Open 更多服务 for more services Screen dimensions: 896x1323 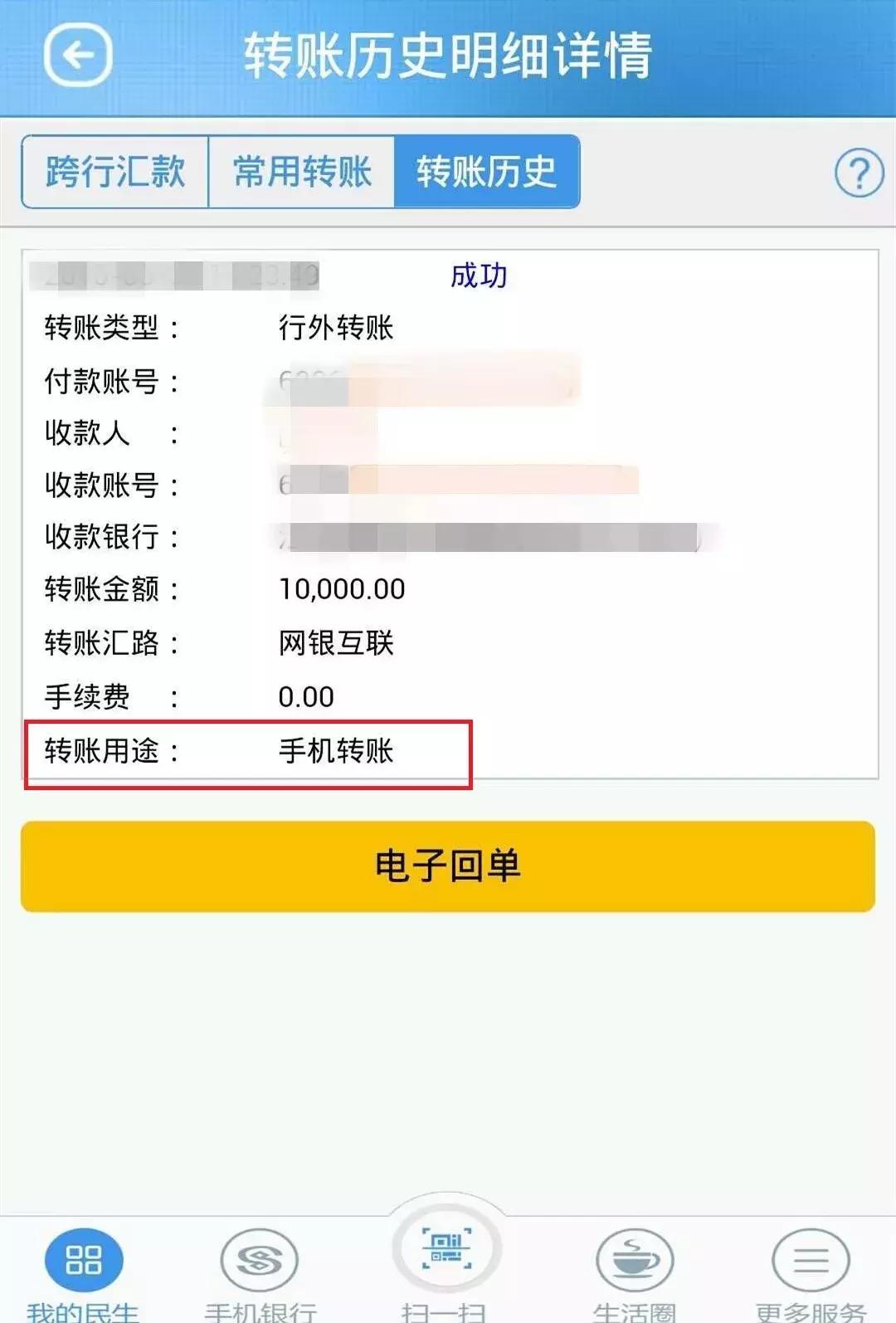point(809,1262)
